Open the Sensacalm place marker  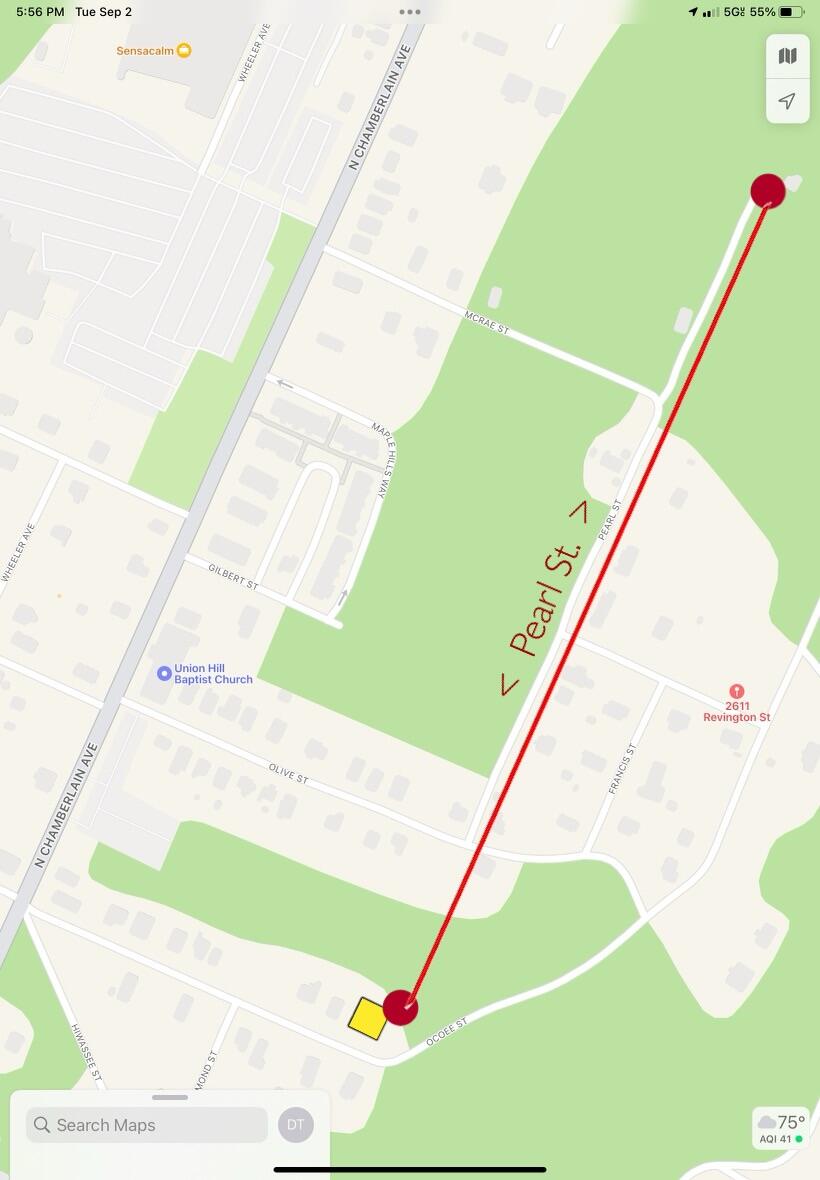(x=183, y=51)
